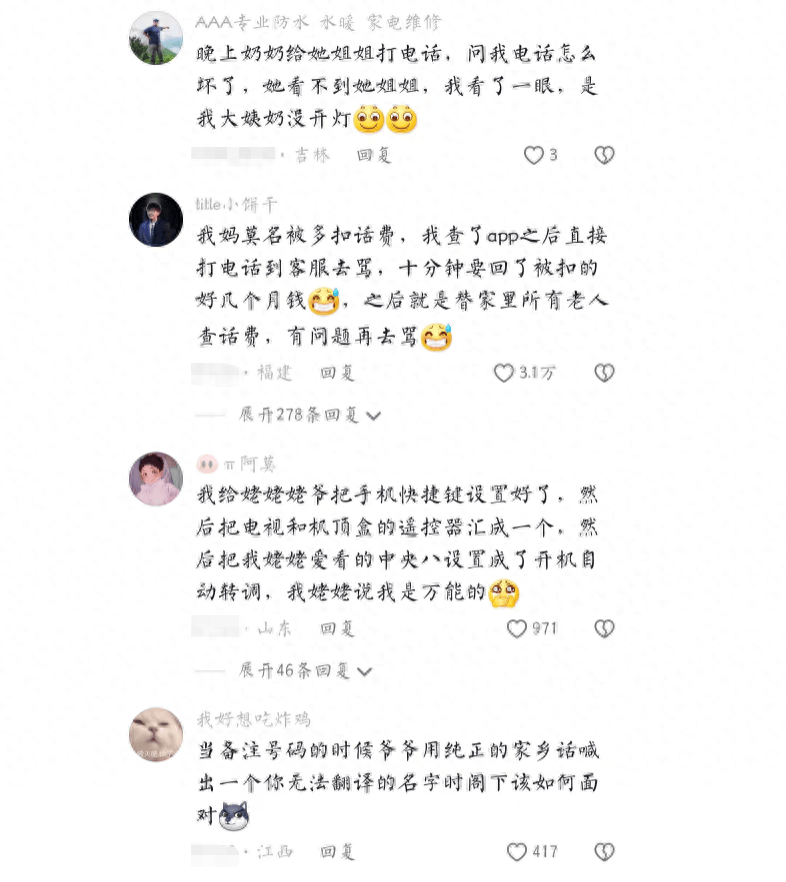Open the profile avatar of AAA专业防水 水暖 家电维修

click(156, 38)
